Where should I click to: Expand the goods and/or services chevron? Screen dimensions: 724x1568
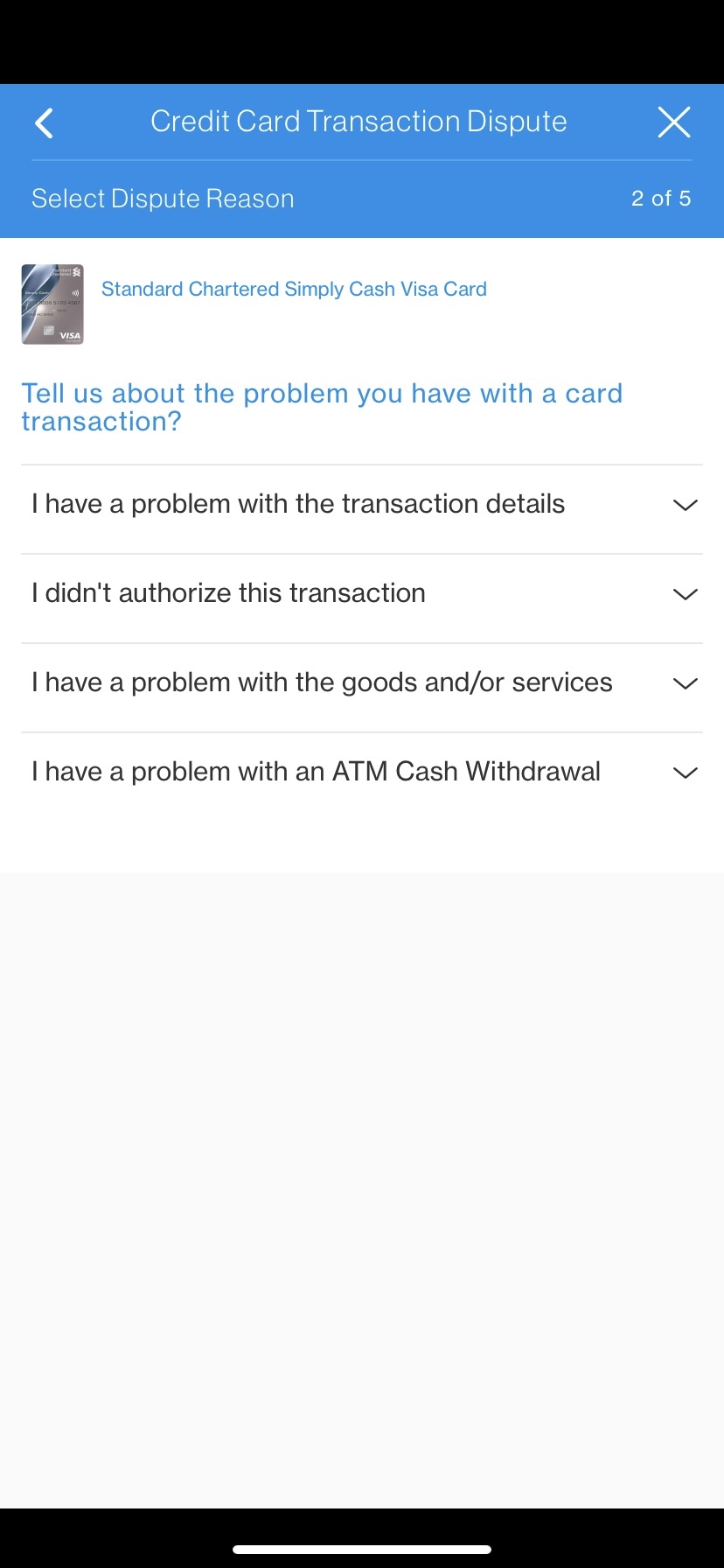point(686,683)
